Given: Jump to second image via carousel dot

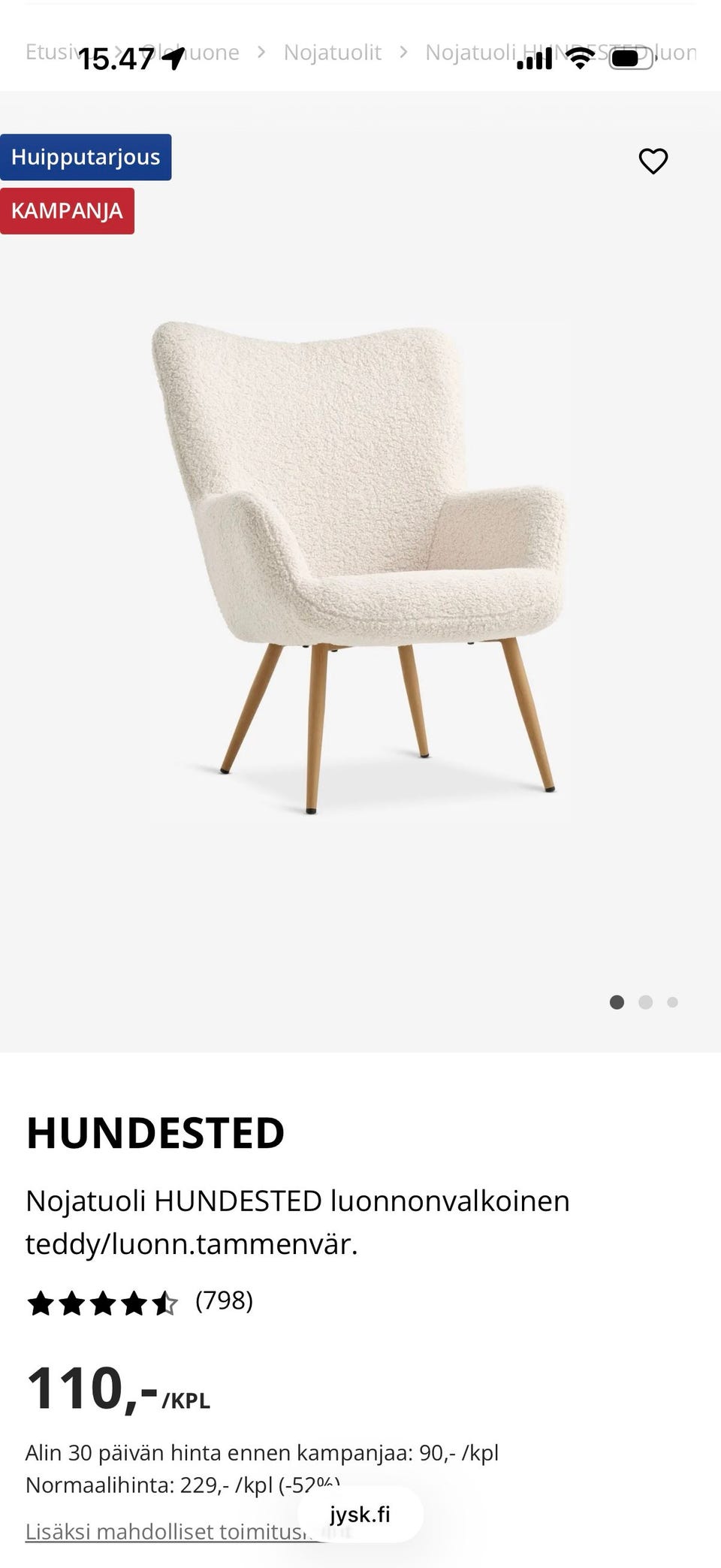Looking at the screenshot, I should [645, 1002].
